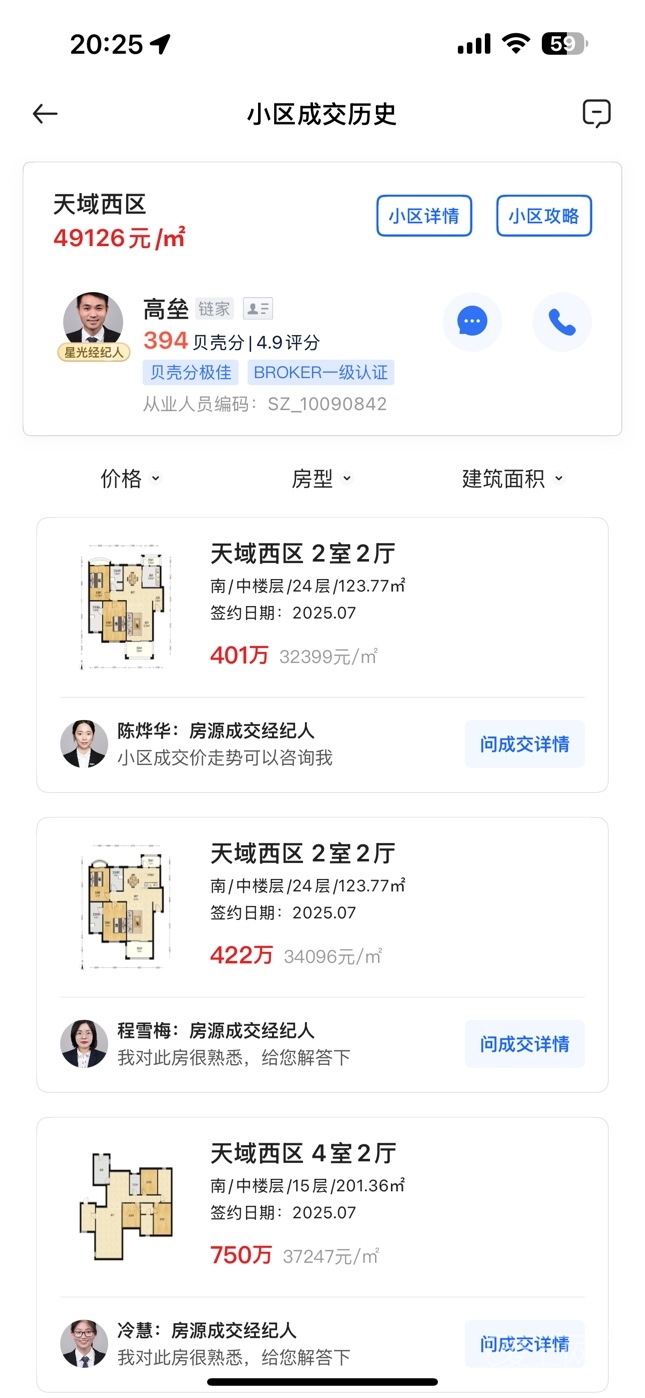This screenshot has width=645, height=1398.
Task: Chat with agent 高垒 via message icon
Action: (472, 322)
